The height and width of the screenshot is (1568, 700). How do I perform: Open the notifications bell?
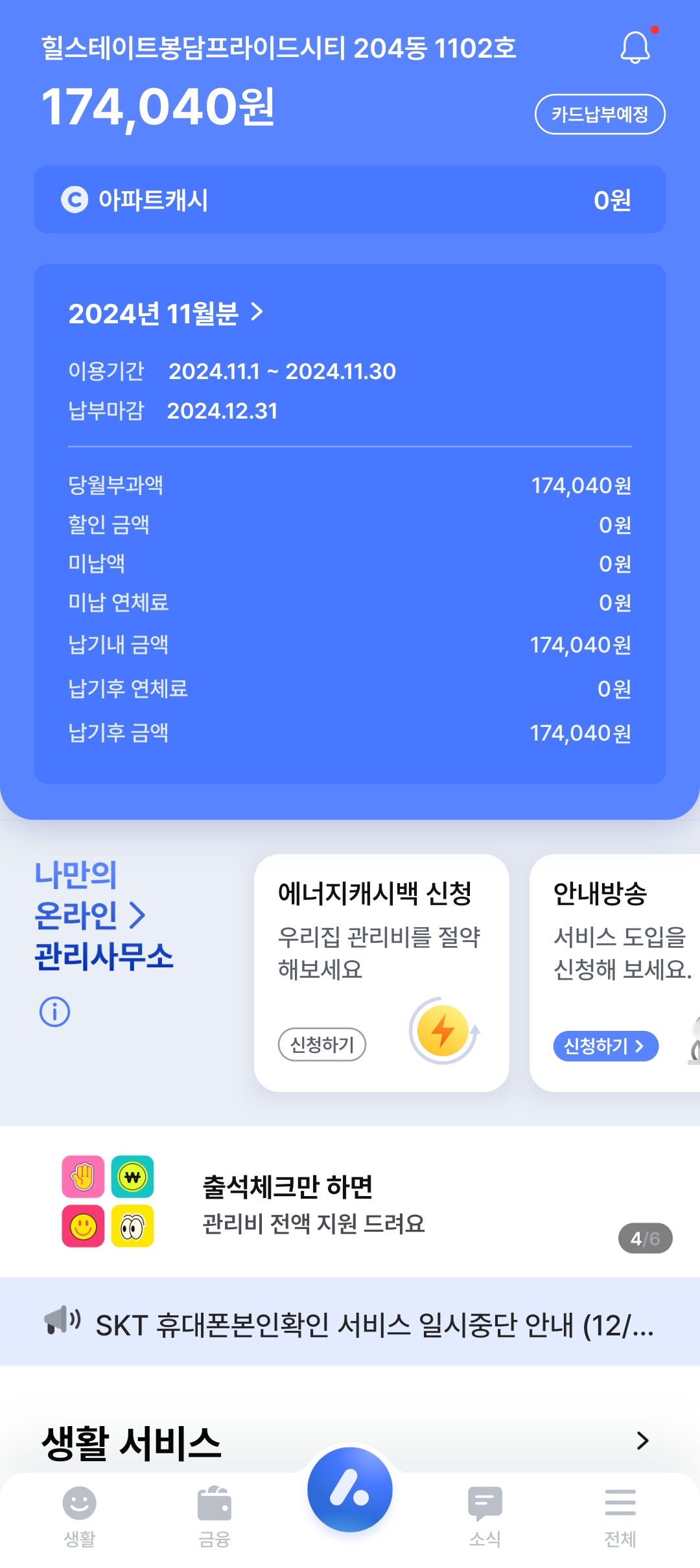pyautogui.click(x=635, y=47)
